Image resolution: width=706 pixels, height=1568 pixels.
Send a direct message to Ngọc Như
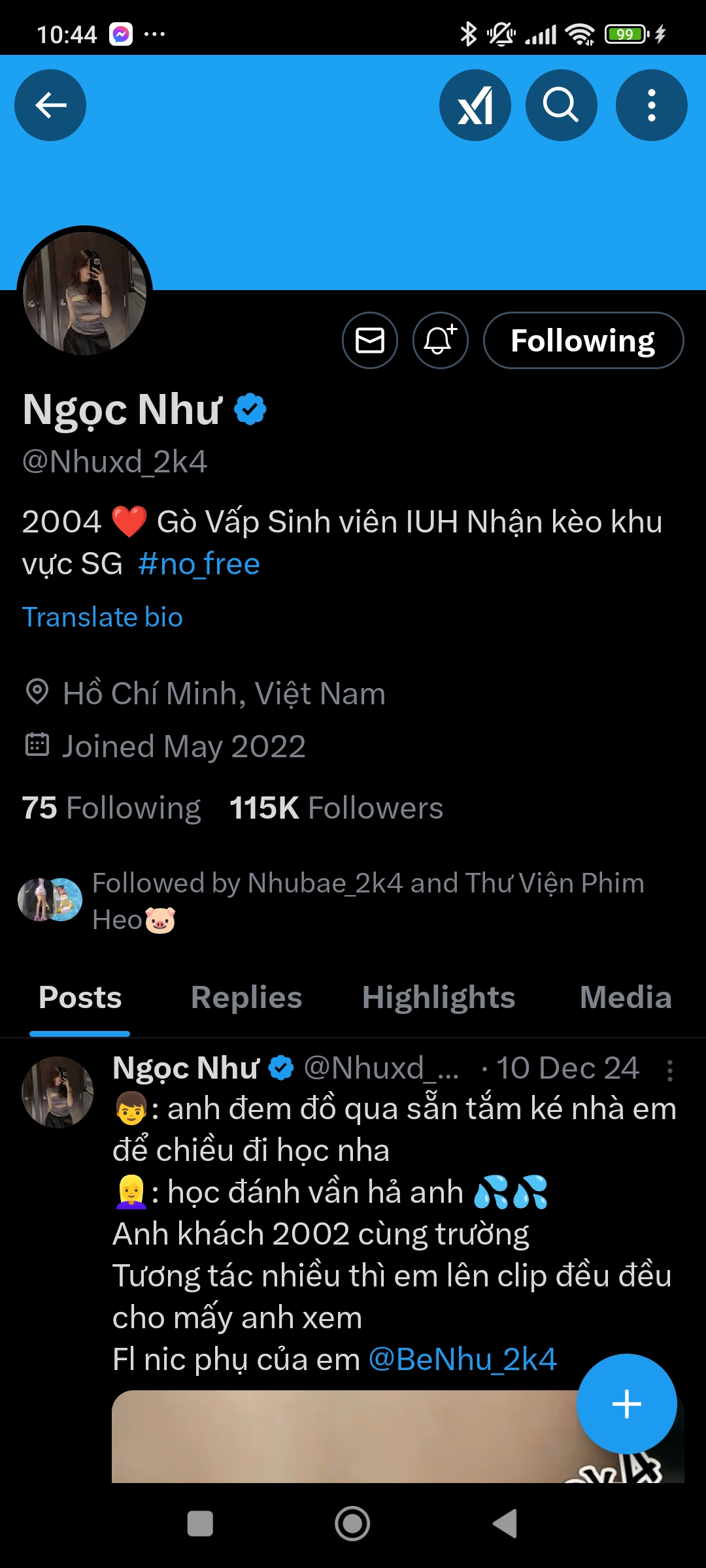coord(370,340)
